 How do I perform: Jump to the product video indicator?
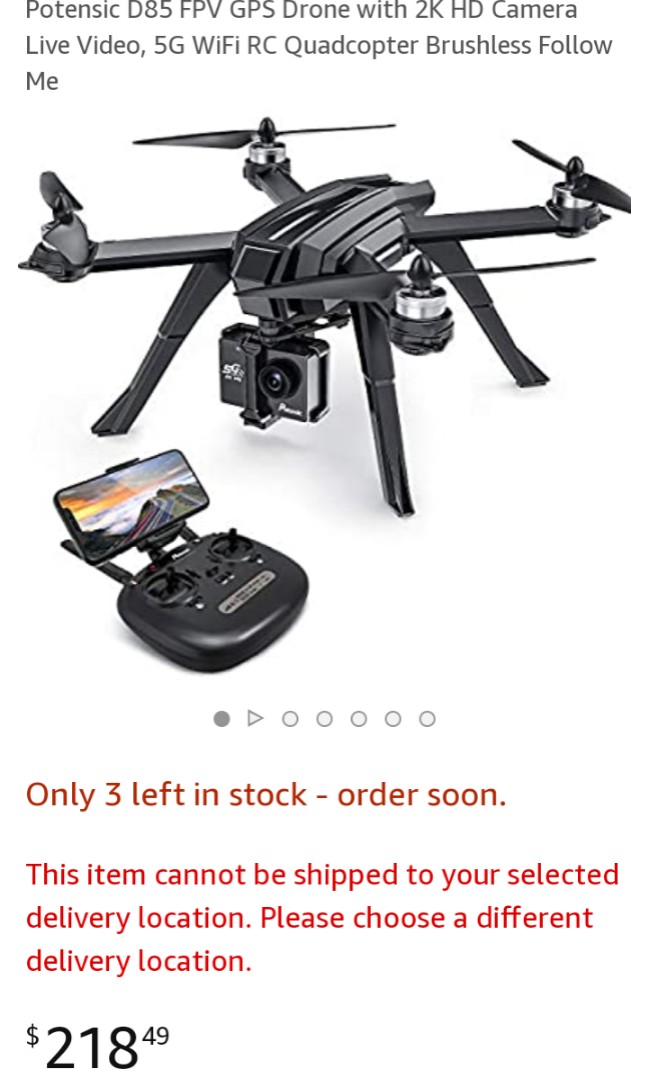(x=256, y=718)
